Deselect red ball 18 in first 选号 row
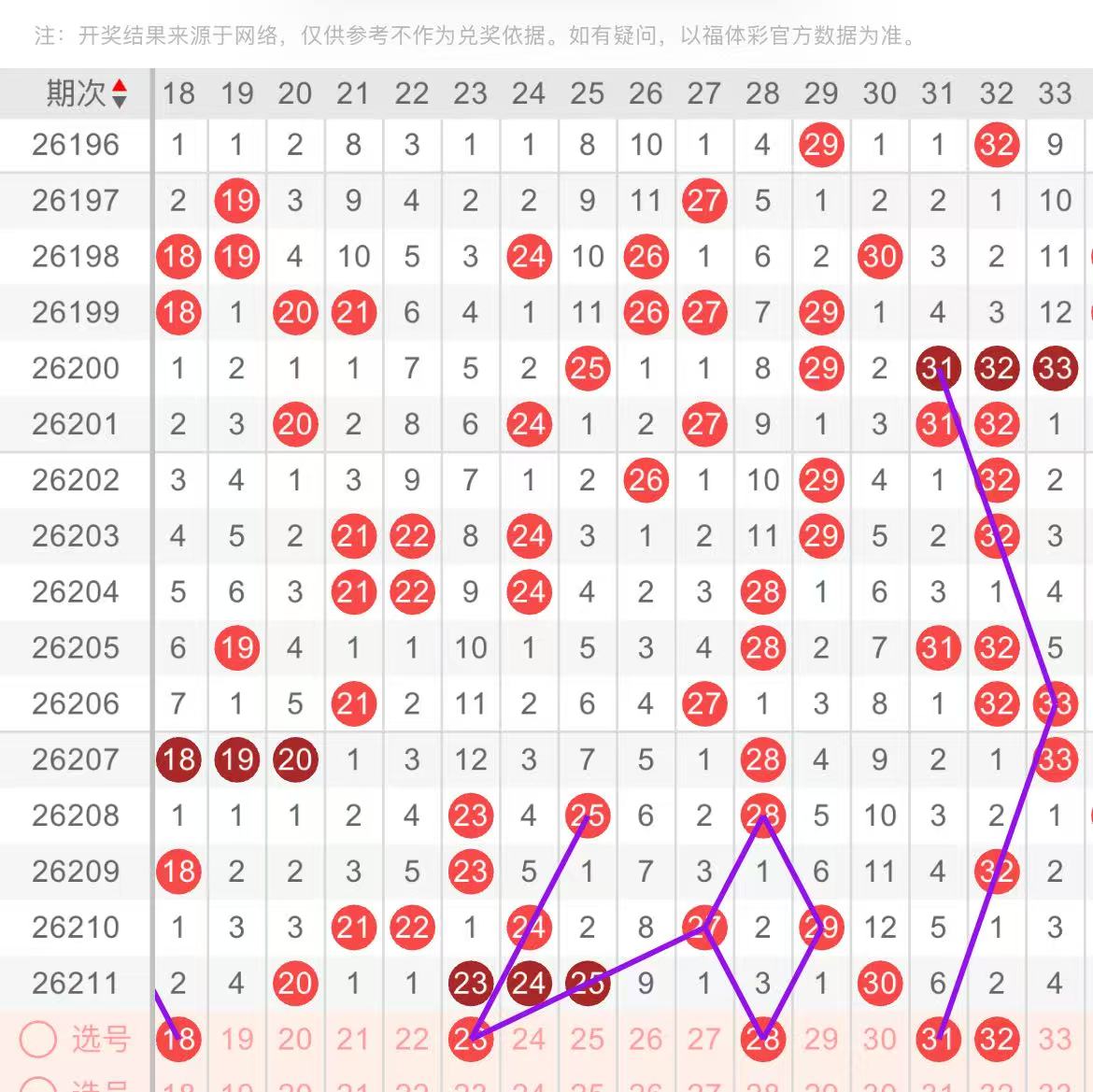Image resolution: width=1093 pixels, height=1092 pixels. (x=178, y=1039)
